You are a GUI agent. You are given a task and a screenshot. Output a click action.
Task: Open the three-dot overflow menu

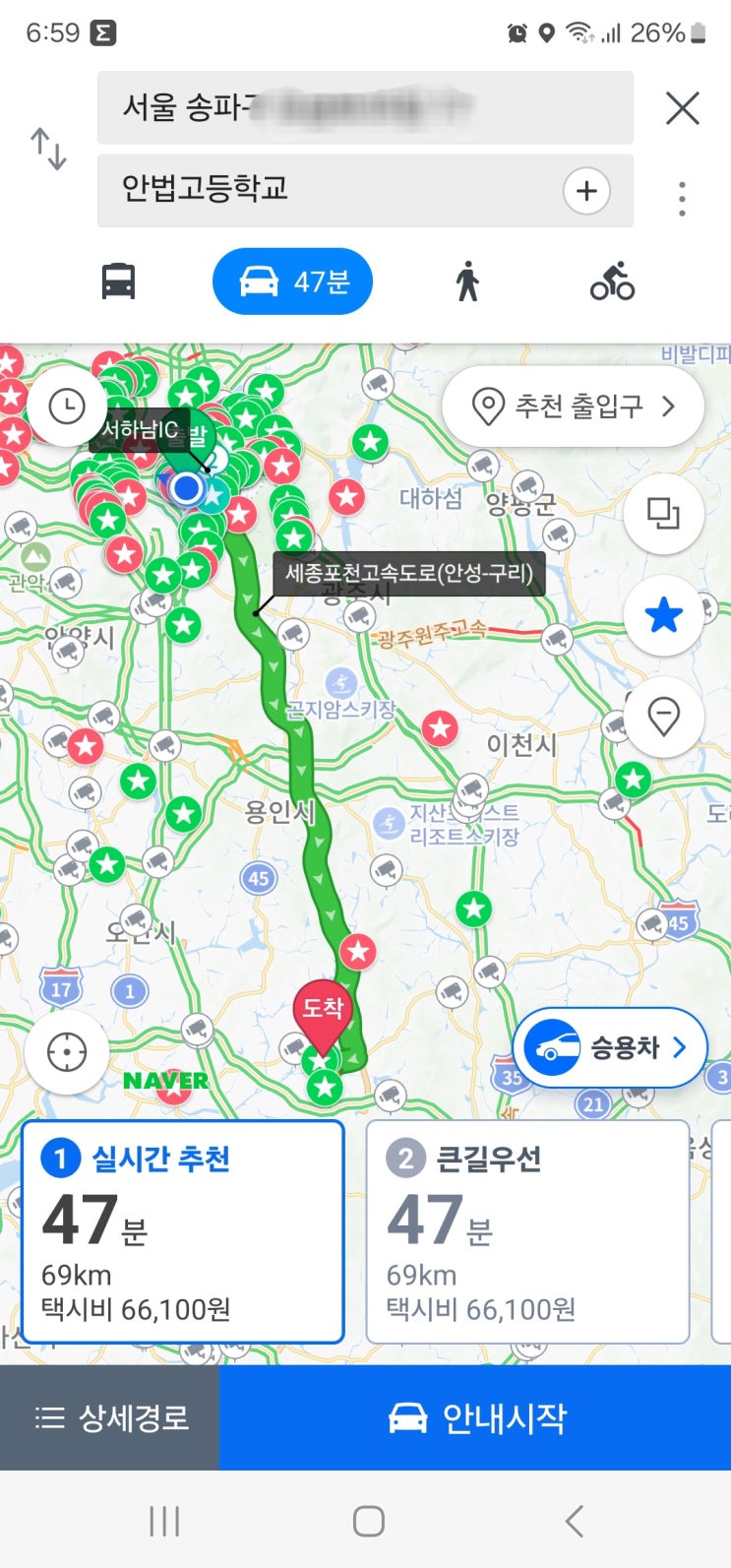point(682,199)
